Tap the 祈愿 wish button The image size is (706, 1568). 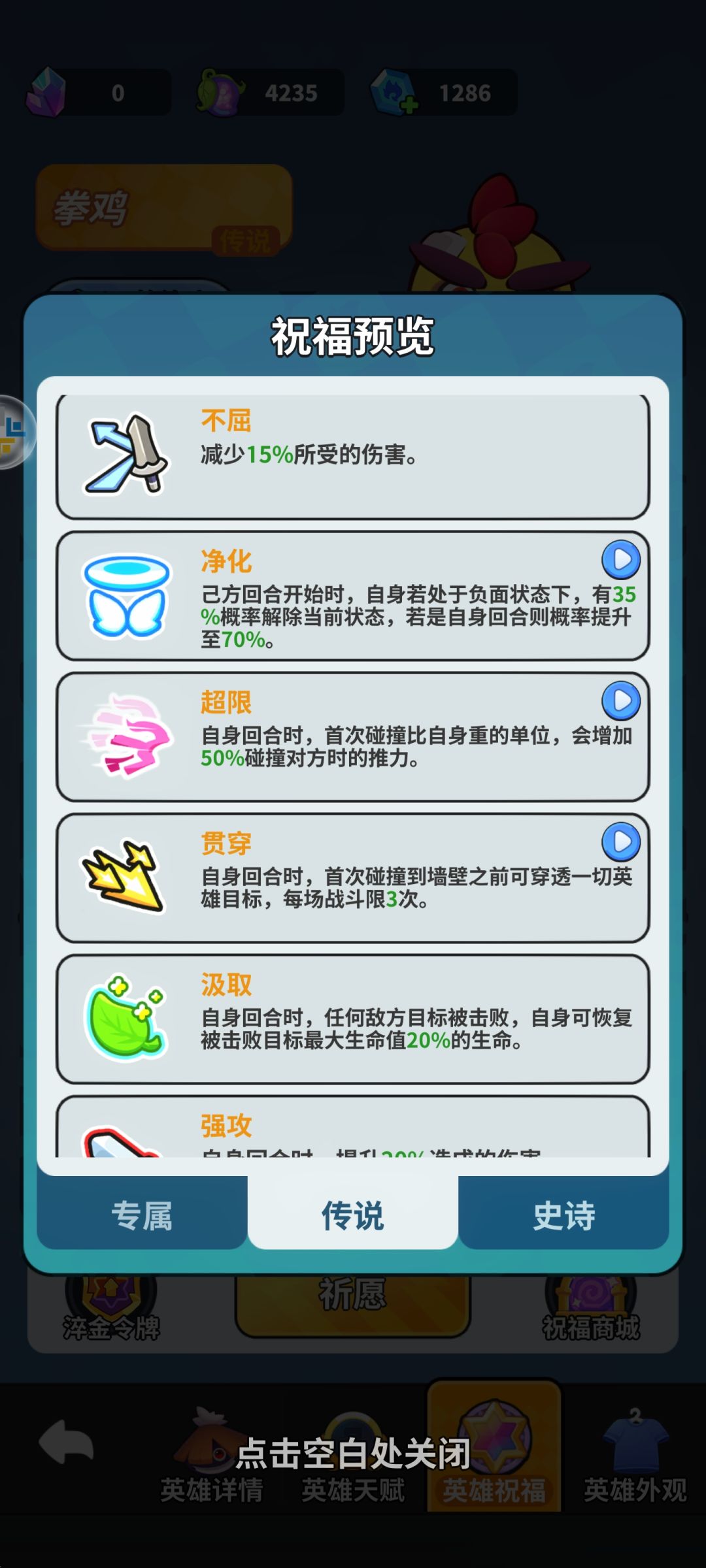353,1297
